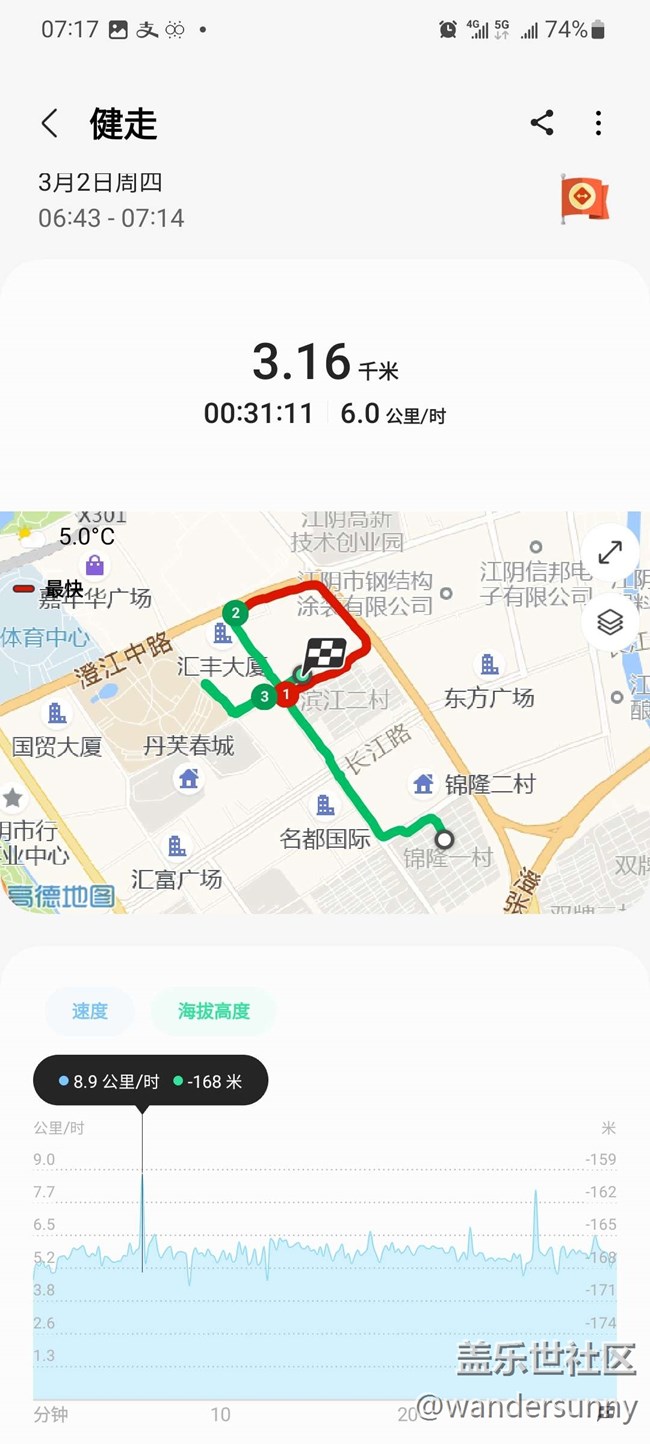The height and width of the screenshot is (1444, 650).
Task: Open the three-dot overflow menu
Action: tap(598, 124)
